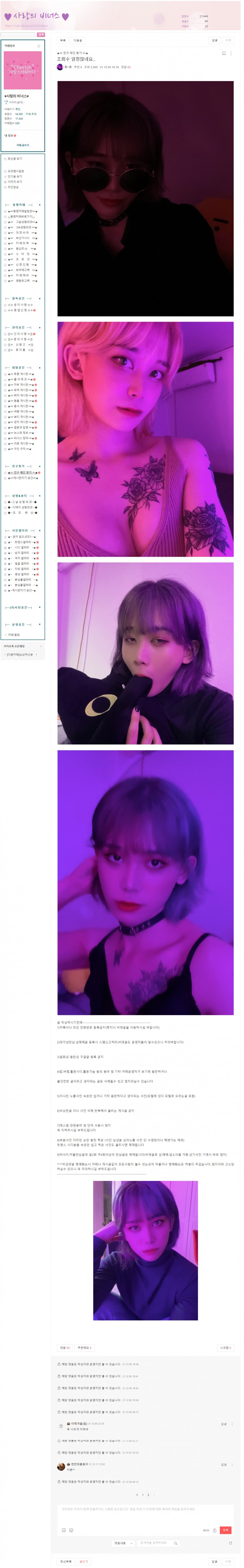Submit the comment with 등록

point(225,1530)
